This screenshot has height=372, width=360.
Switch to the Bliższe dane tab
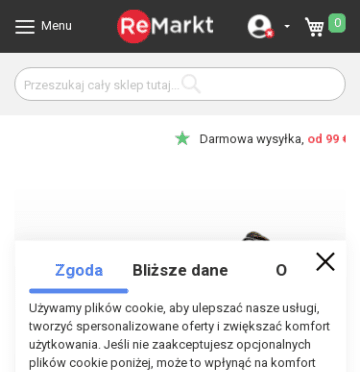pos(180,270)
